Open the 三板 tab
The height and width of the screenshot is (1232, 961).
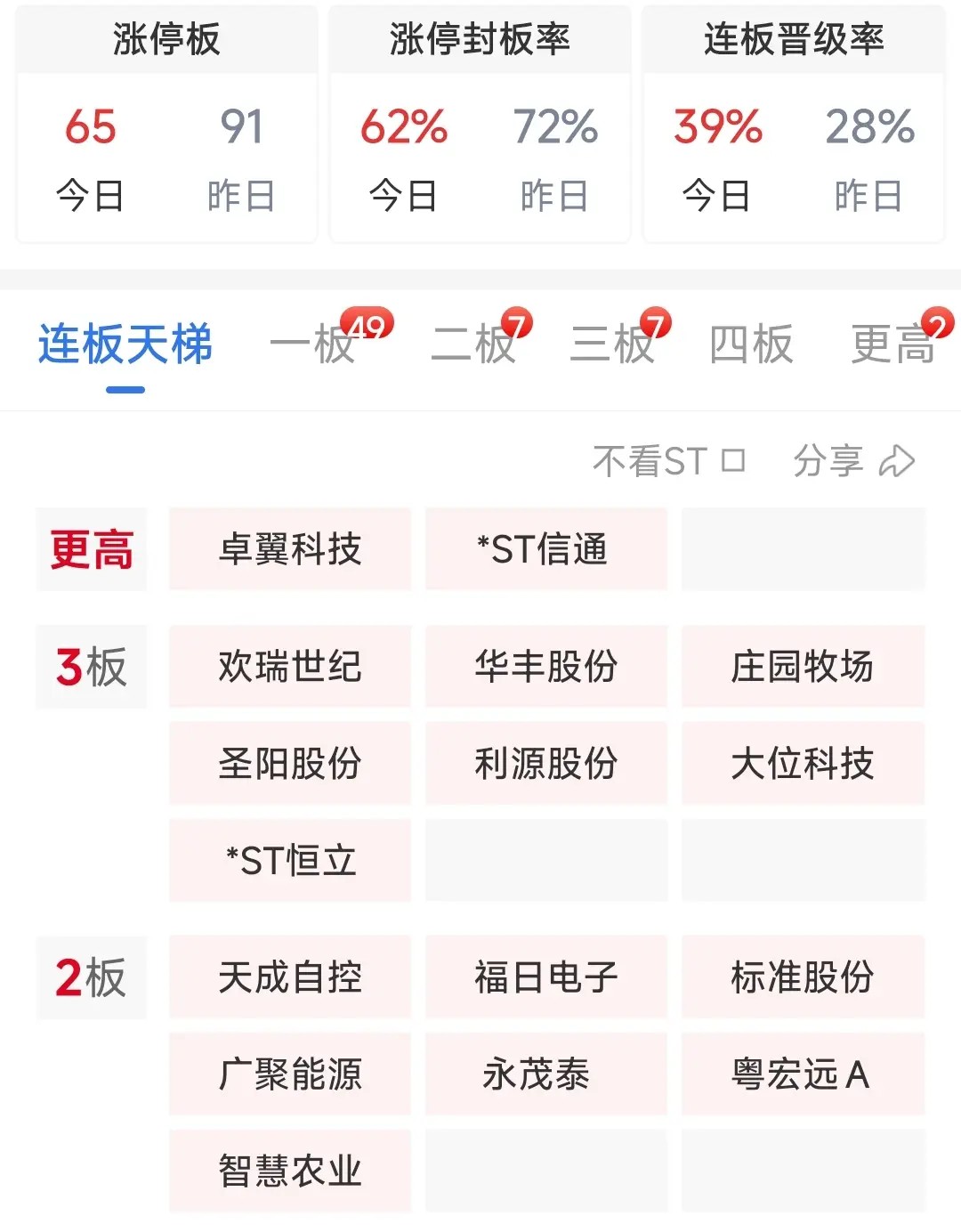pos(612,344)
